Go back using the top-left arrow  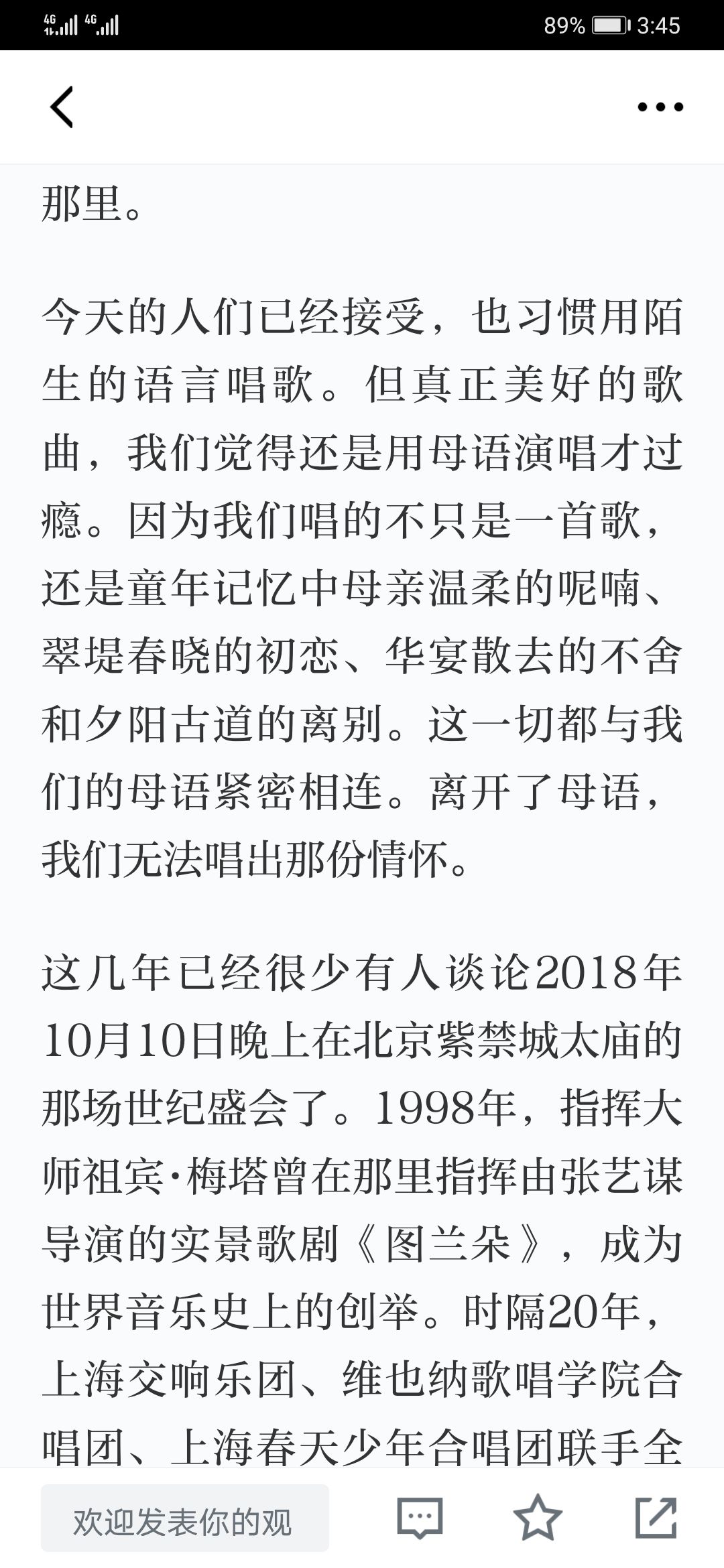[62, 107]
